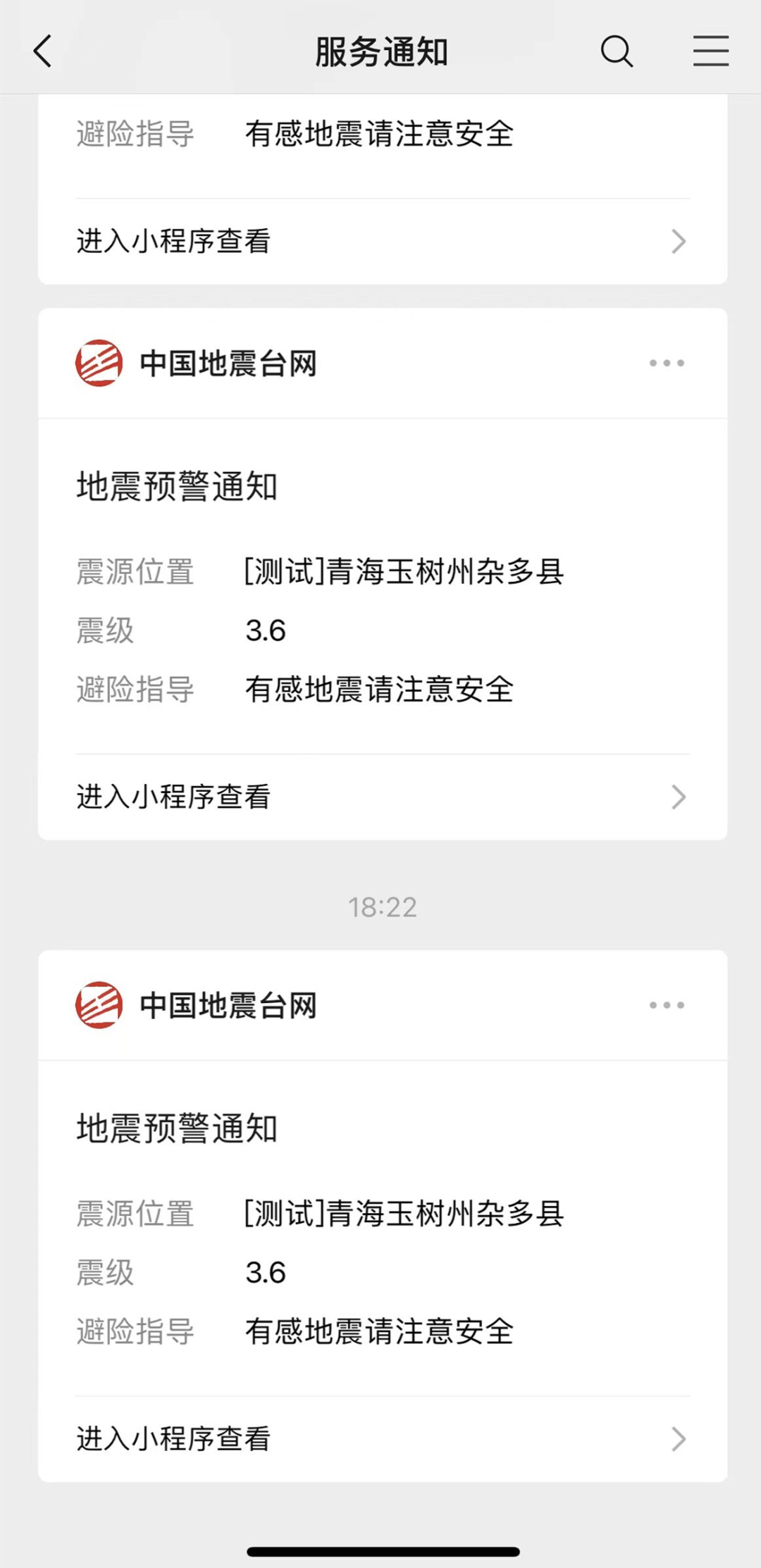Screen dimensions: 761x1568
Task: Tap the 中国地震台网 logo on the middle card
Action: click(99, 364)
